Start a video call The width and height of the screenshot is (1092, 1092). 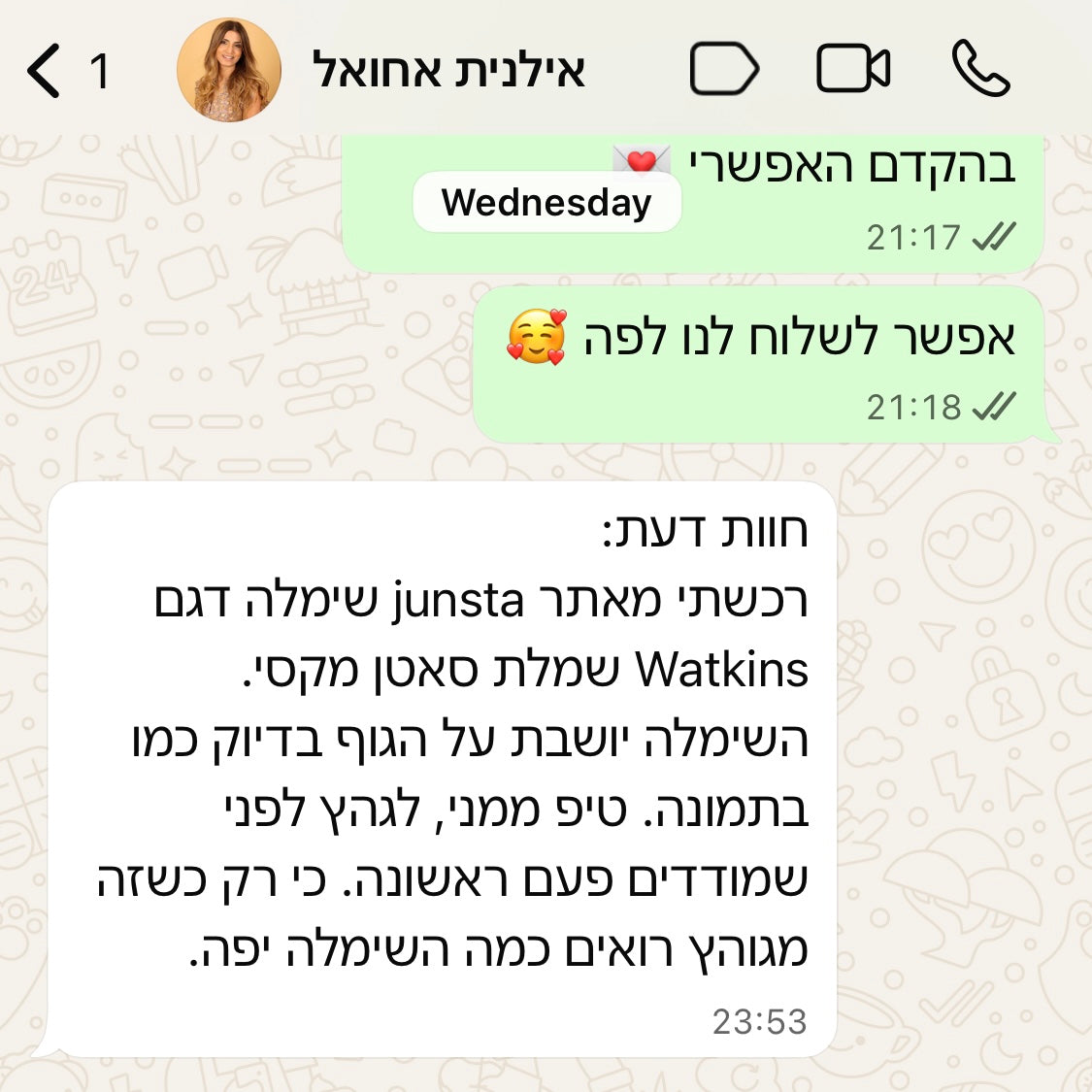tap(852, 70)
